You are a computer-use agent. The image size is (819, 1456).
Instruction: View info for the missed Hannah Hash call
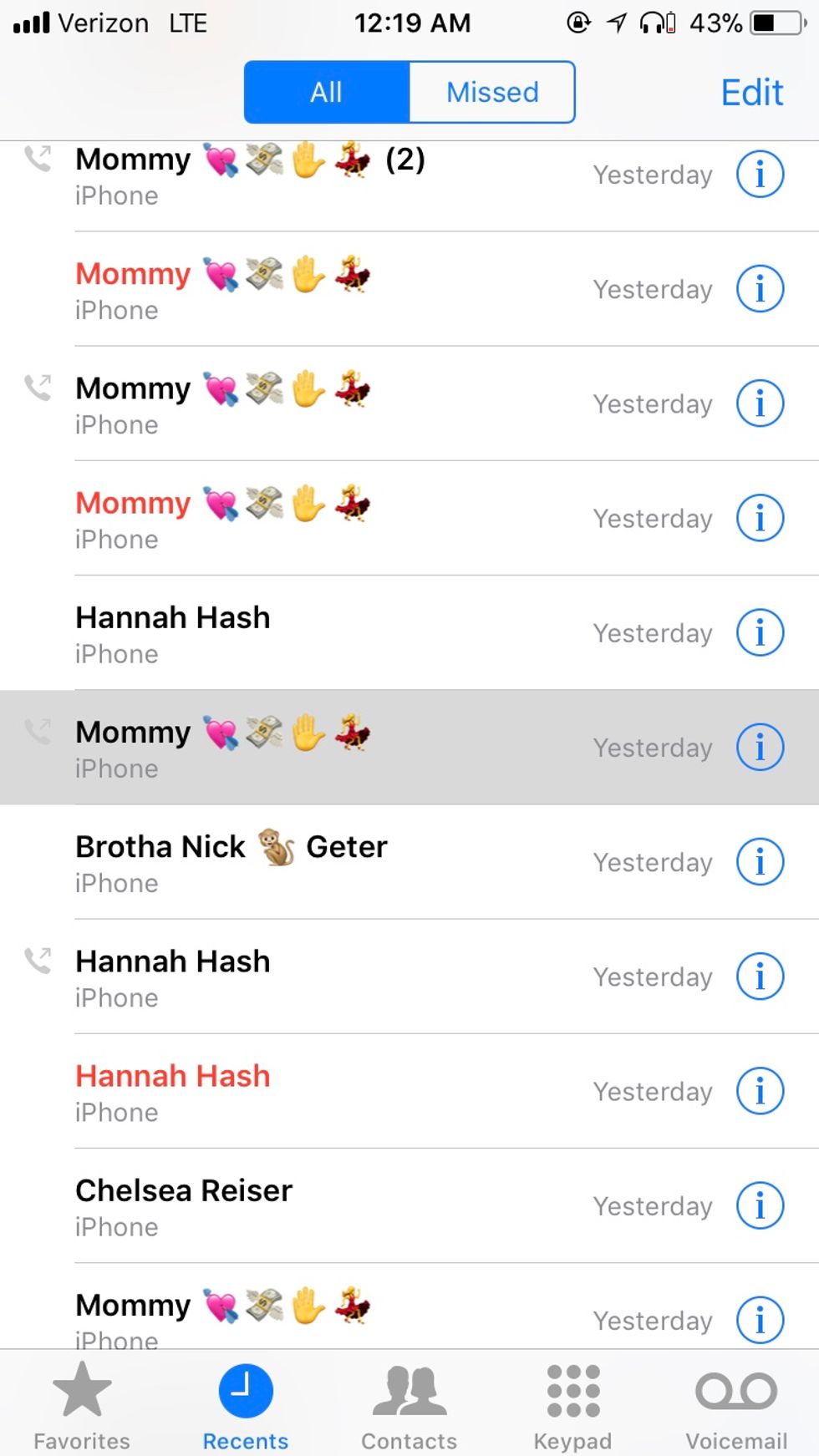click(x=760, y=1091)
